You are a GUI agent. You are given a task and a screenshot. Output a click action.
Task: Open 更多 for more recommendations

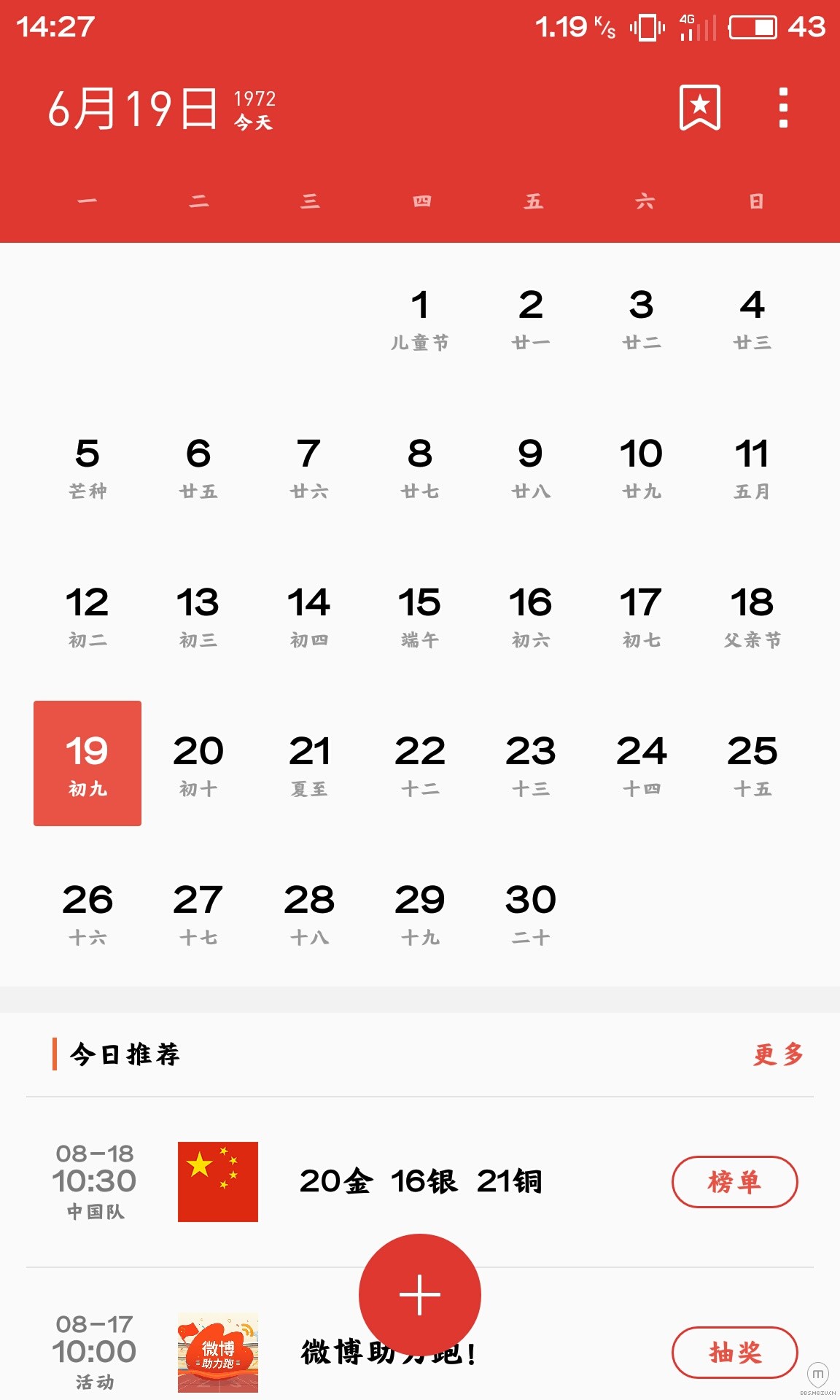coord(777,1054)
